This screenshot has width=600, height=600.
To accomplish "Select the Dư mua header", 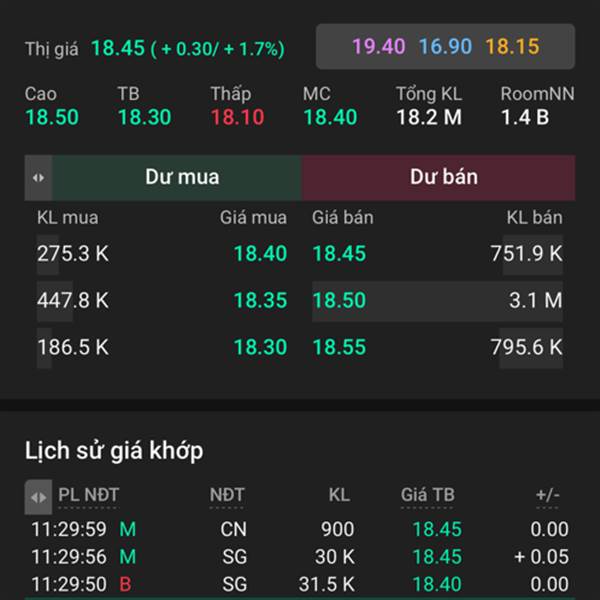I will 182,178.
